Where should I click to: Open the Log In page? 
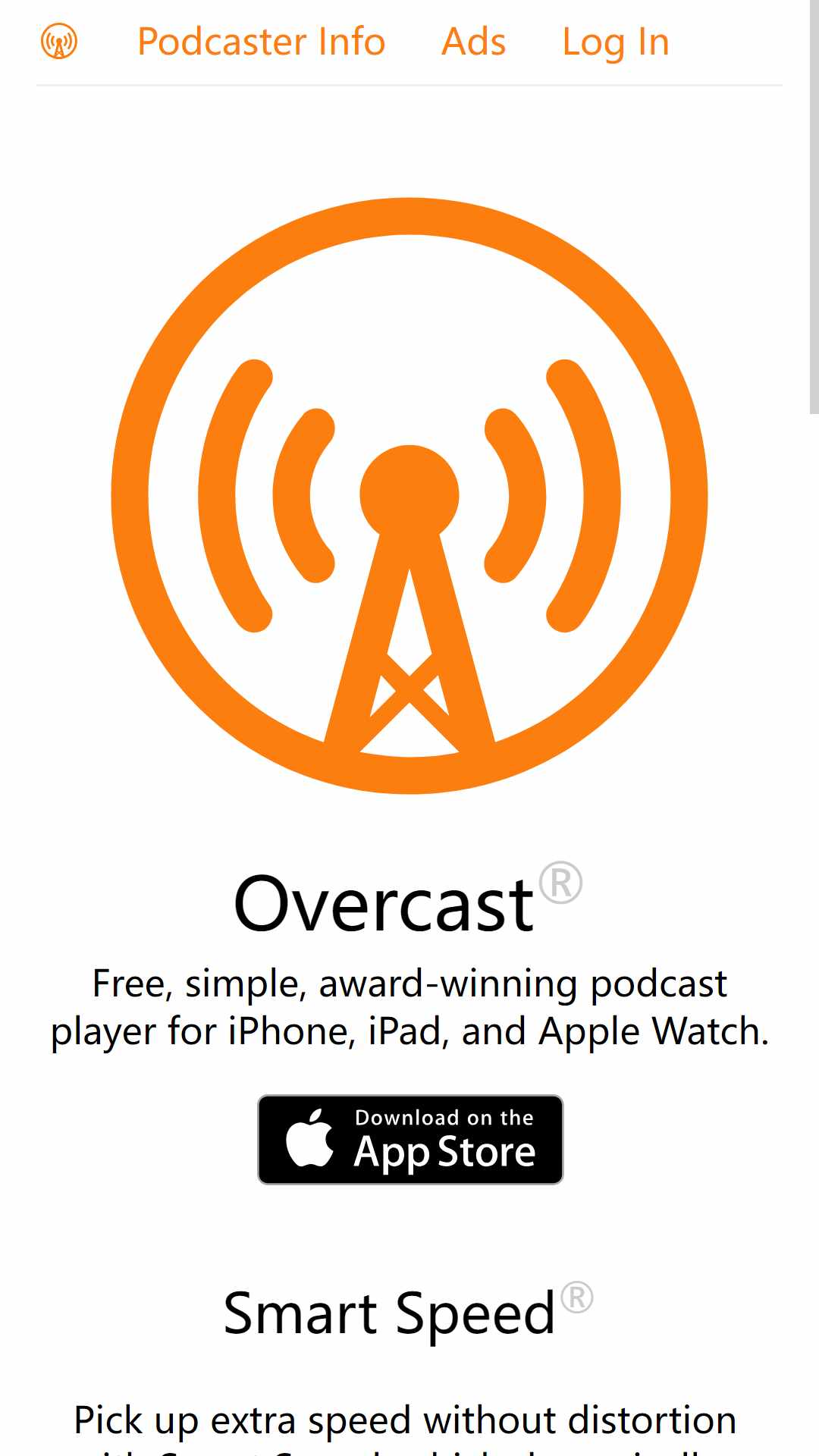click(x=615, y=42)
